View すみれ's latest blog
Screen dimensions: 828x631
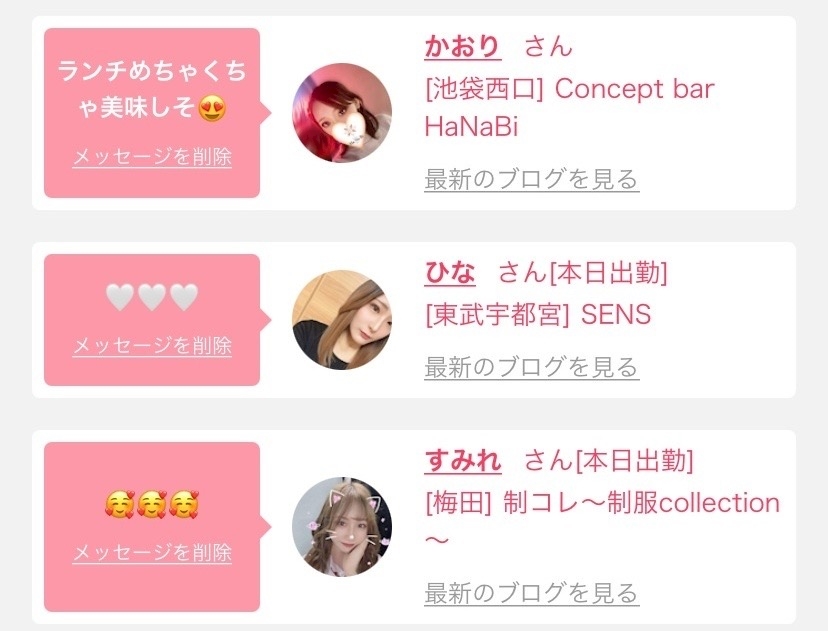coord(531,592)
